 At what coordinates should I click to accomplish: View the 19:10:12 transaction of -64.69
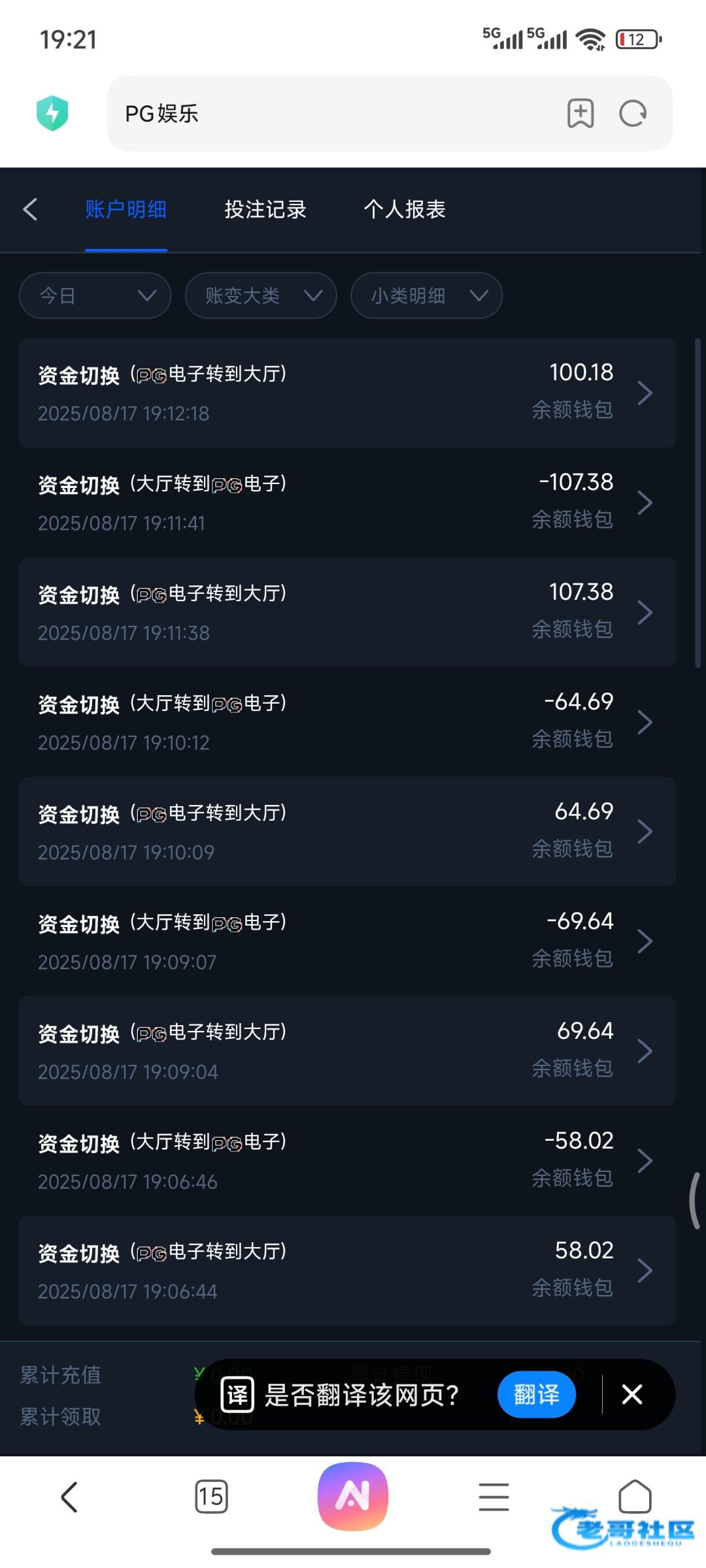(x=347, y=722)
